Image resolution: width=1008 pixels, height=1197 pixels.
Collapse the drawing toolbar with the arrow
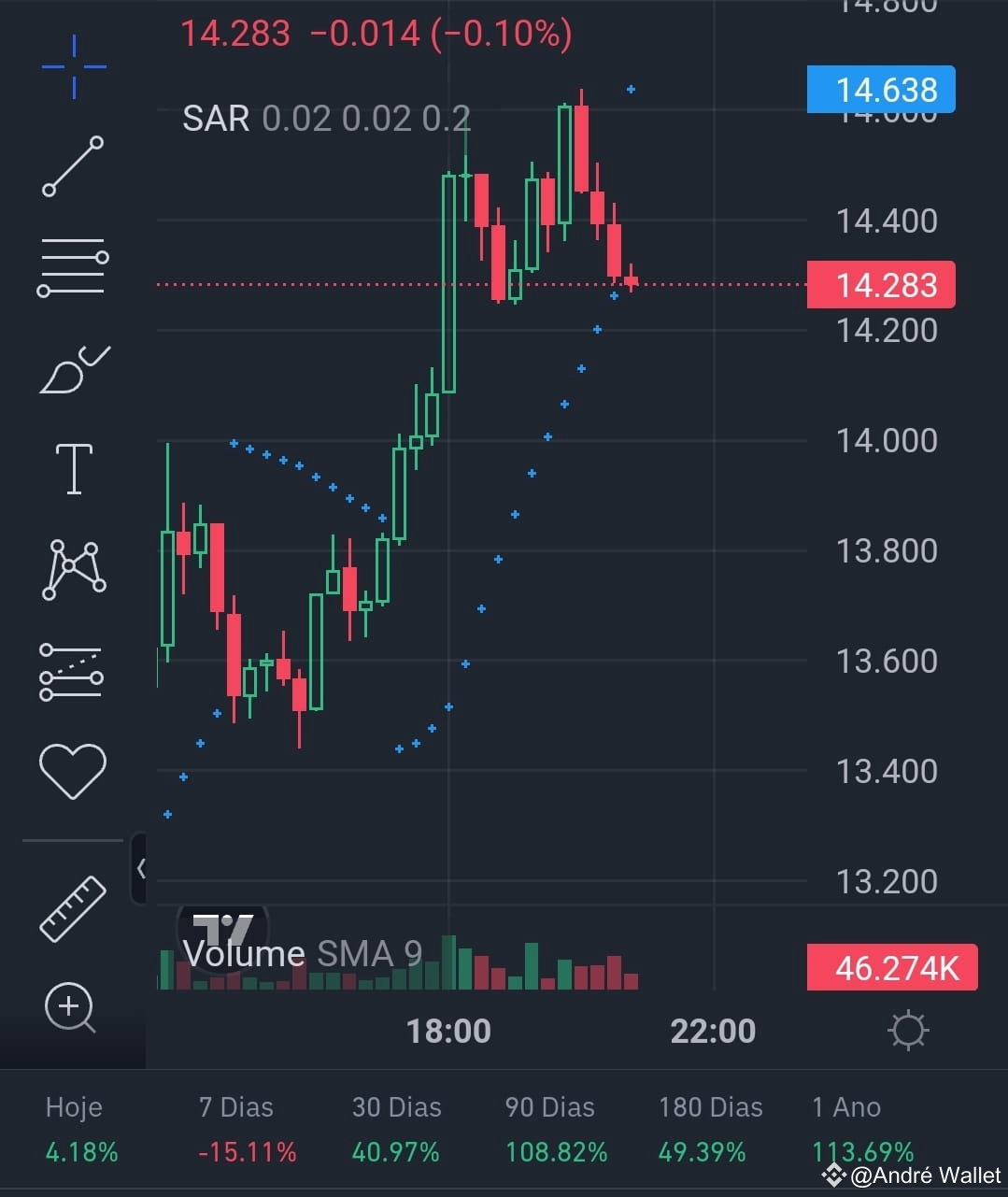(x=139, y=868)
